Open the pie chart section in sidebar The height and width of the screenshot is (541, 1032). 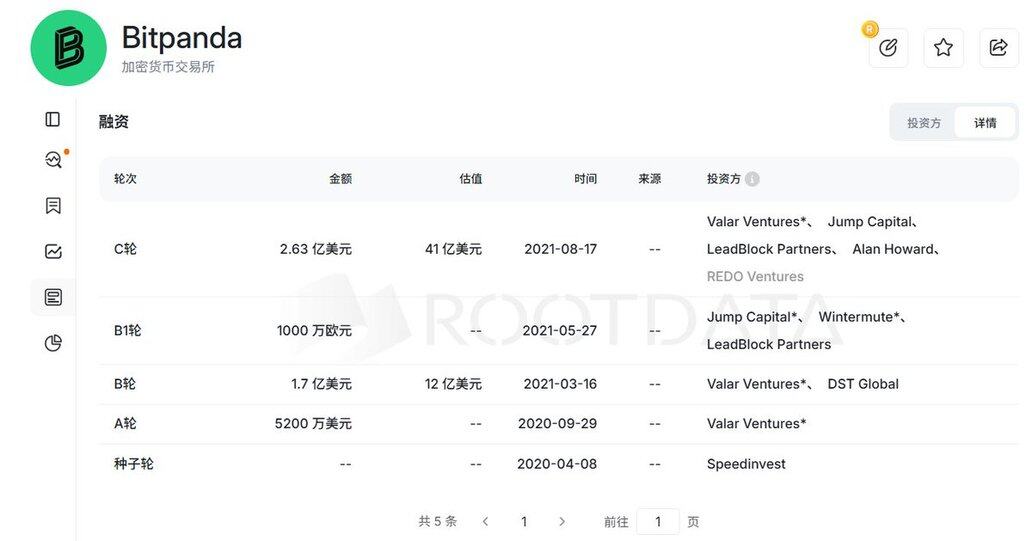[x=53, y=343]
